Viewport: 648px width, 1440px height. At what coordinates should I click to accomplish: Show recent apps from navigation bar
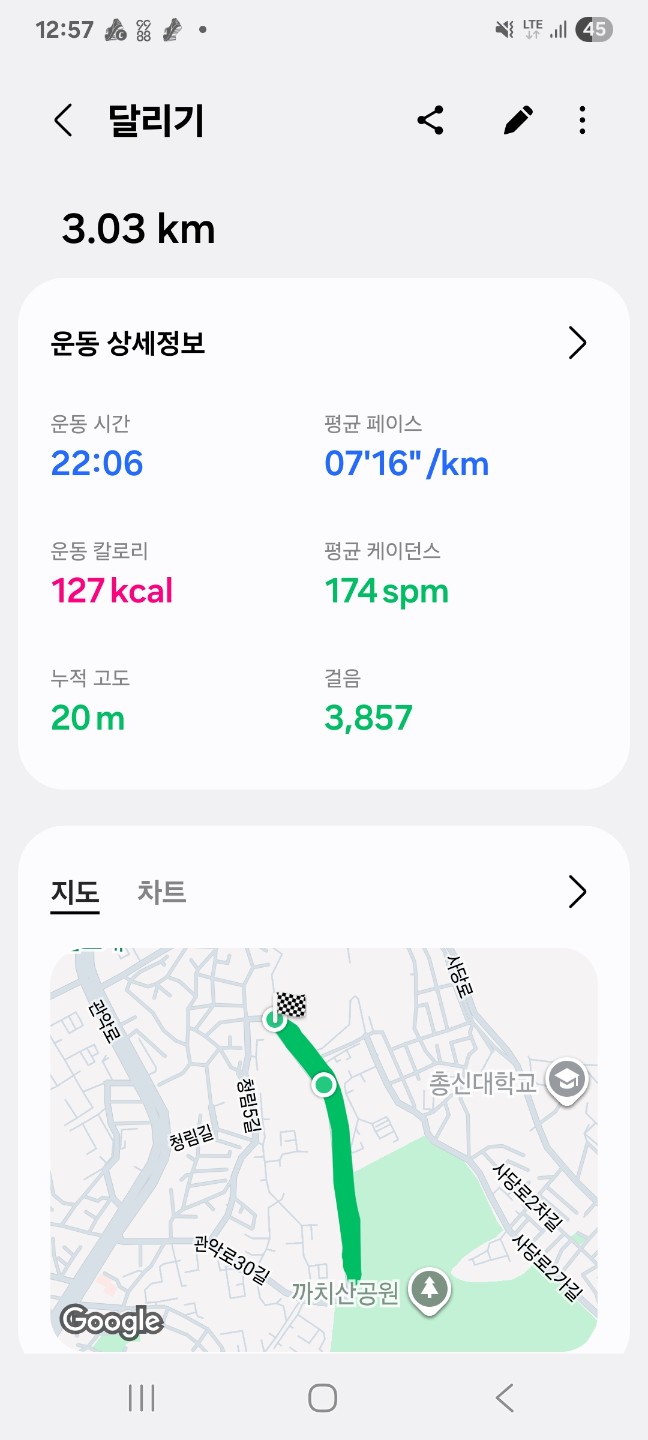(x=142, y=1398)
